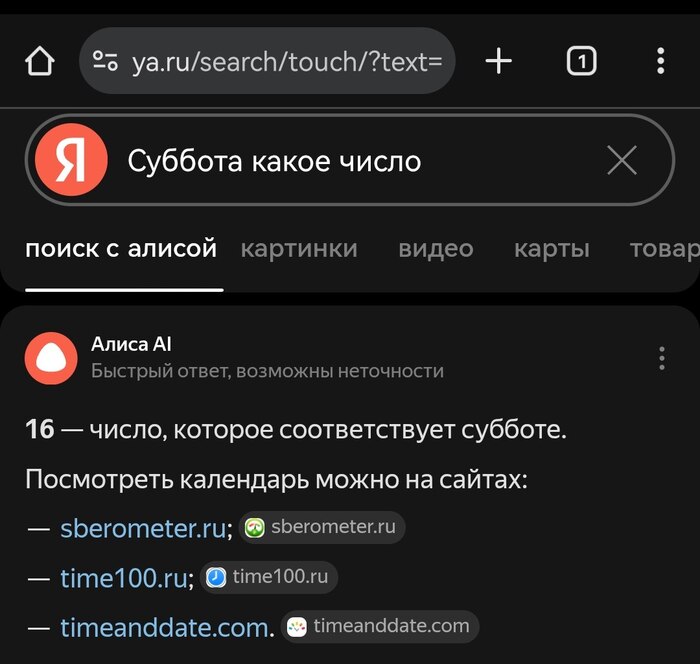Open a new browser tab
700x664 pixels.
[498, 62]
